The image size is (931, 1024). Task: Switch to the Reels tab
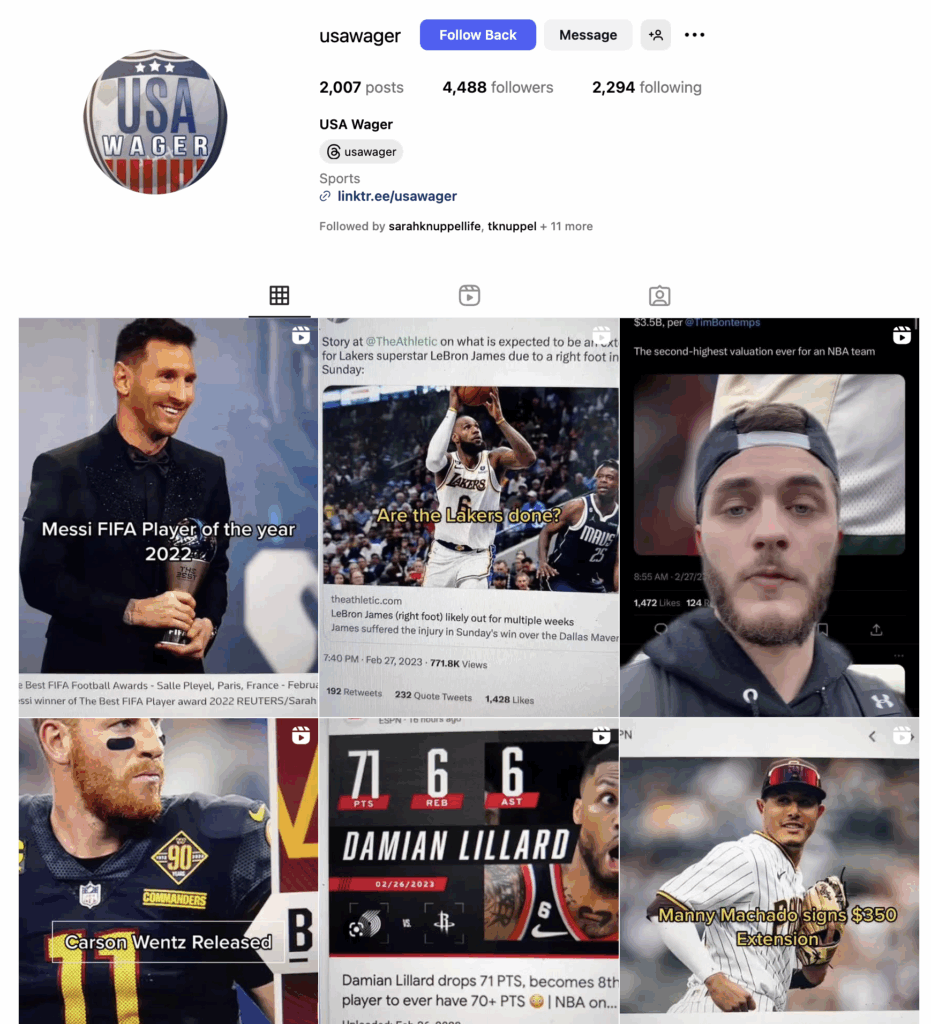pos(469,295)
